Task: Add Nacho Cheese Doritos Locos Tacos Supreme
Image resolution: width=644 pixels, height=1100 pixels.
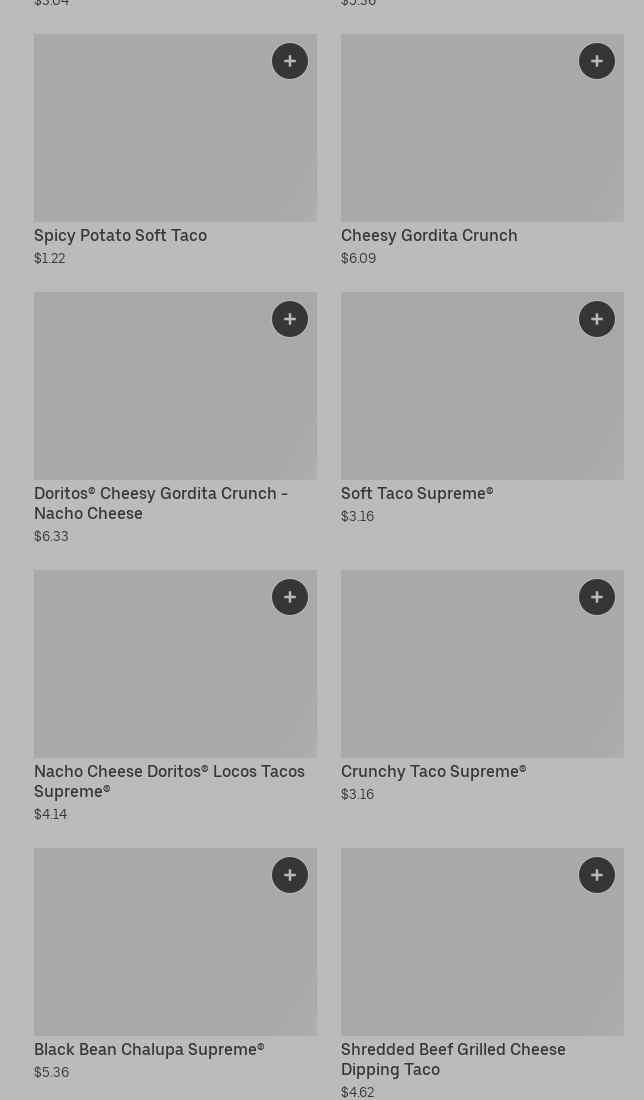Action: [290, 597]
